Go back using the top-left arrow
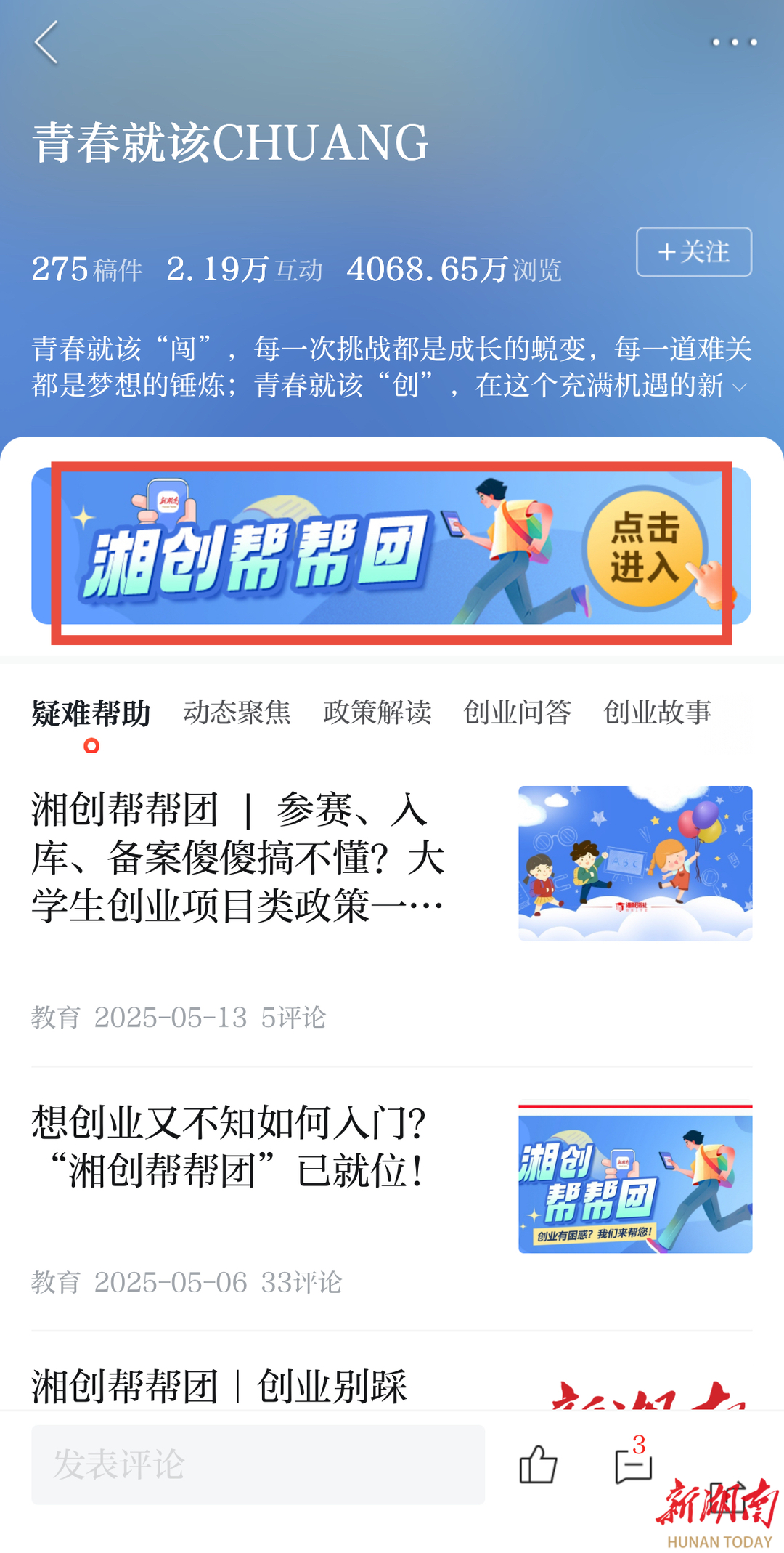 (46, 42)
